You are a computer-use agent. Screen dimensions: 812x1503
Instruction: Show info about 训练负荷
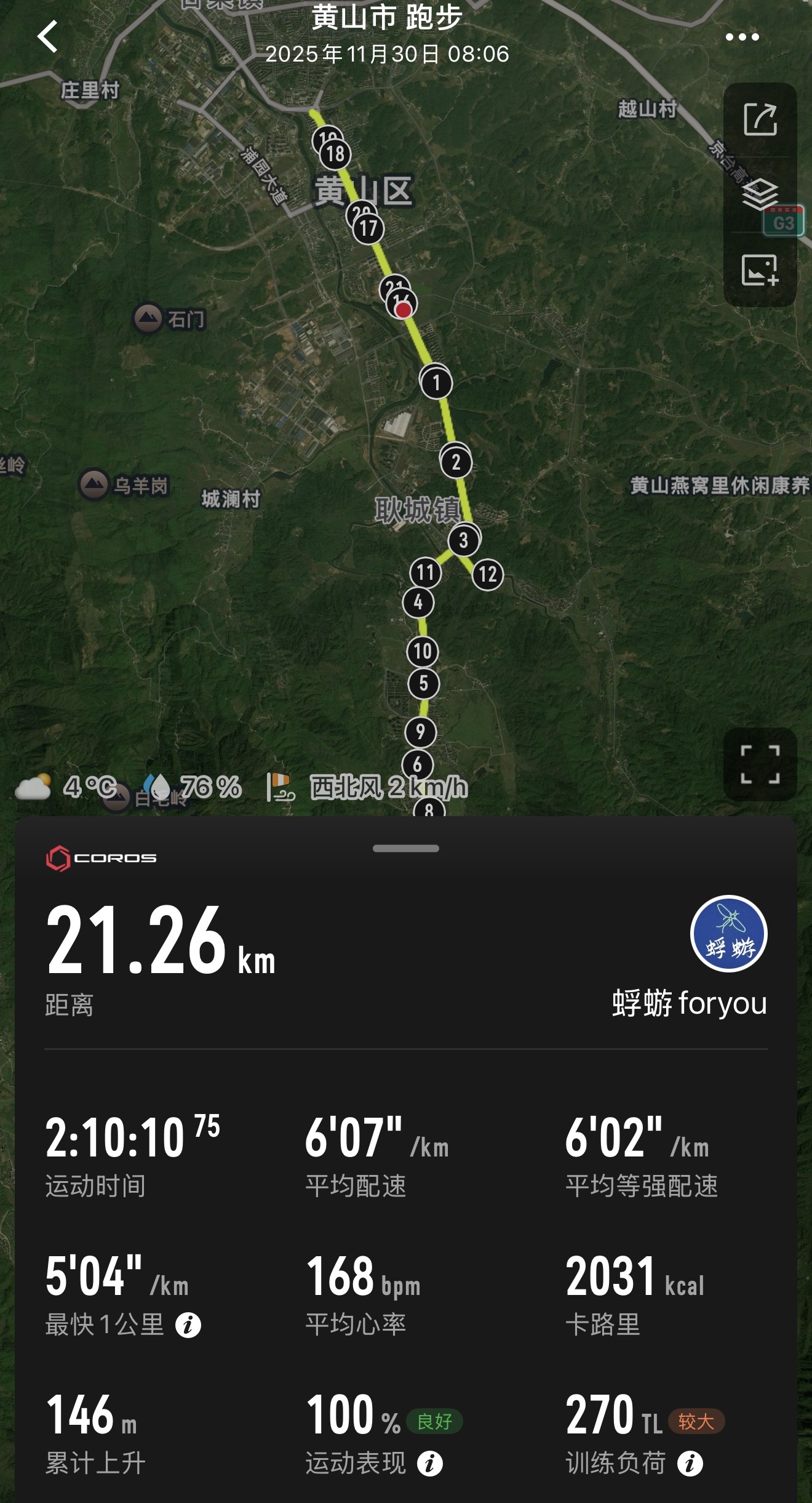[x=690, y=1464]
